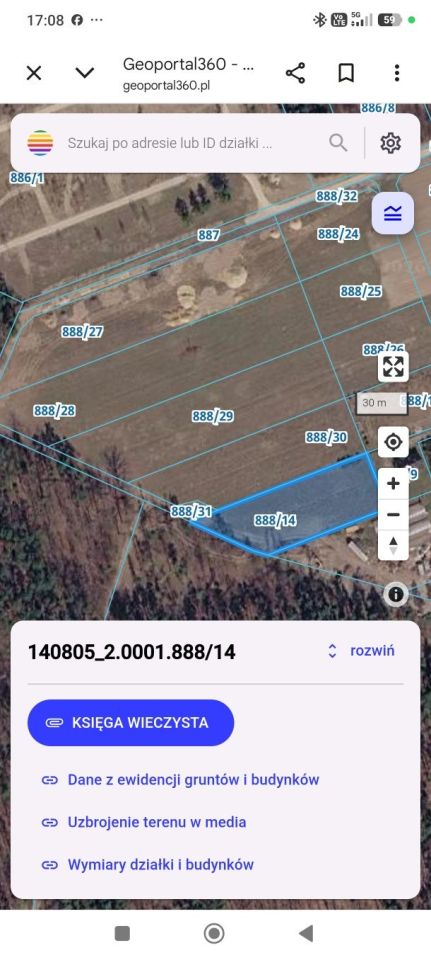Open the map info icon
This screenshot has width=431, height=960.
(397, 593)
